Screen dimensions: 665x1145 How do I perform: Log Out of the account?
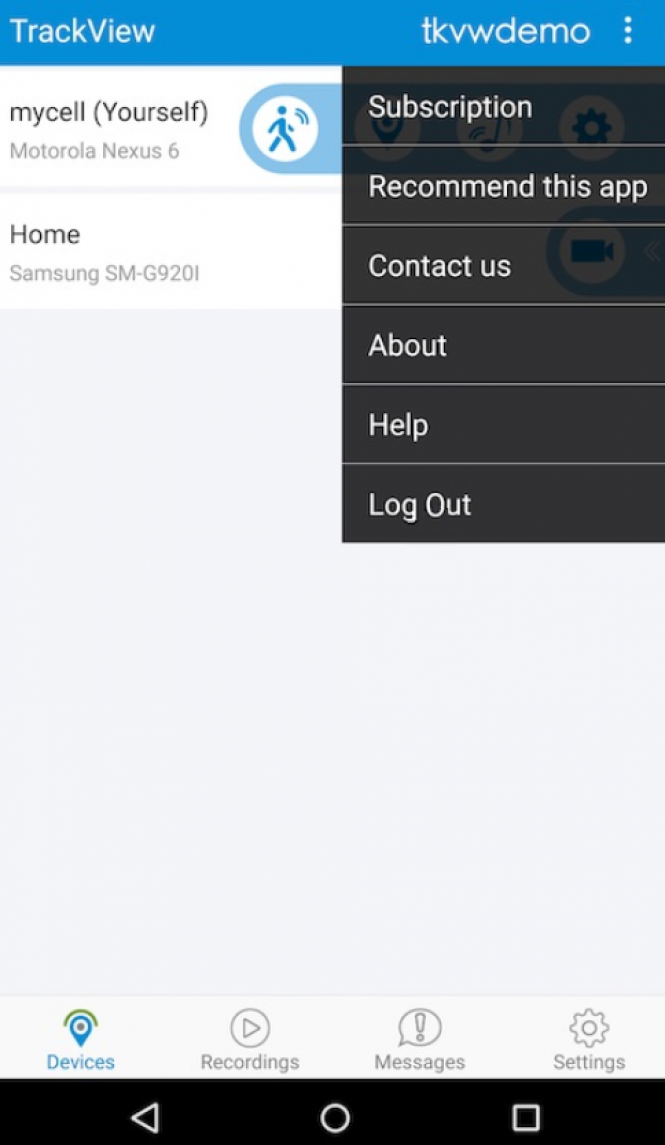point(504,504)
